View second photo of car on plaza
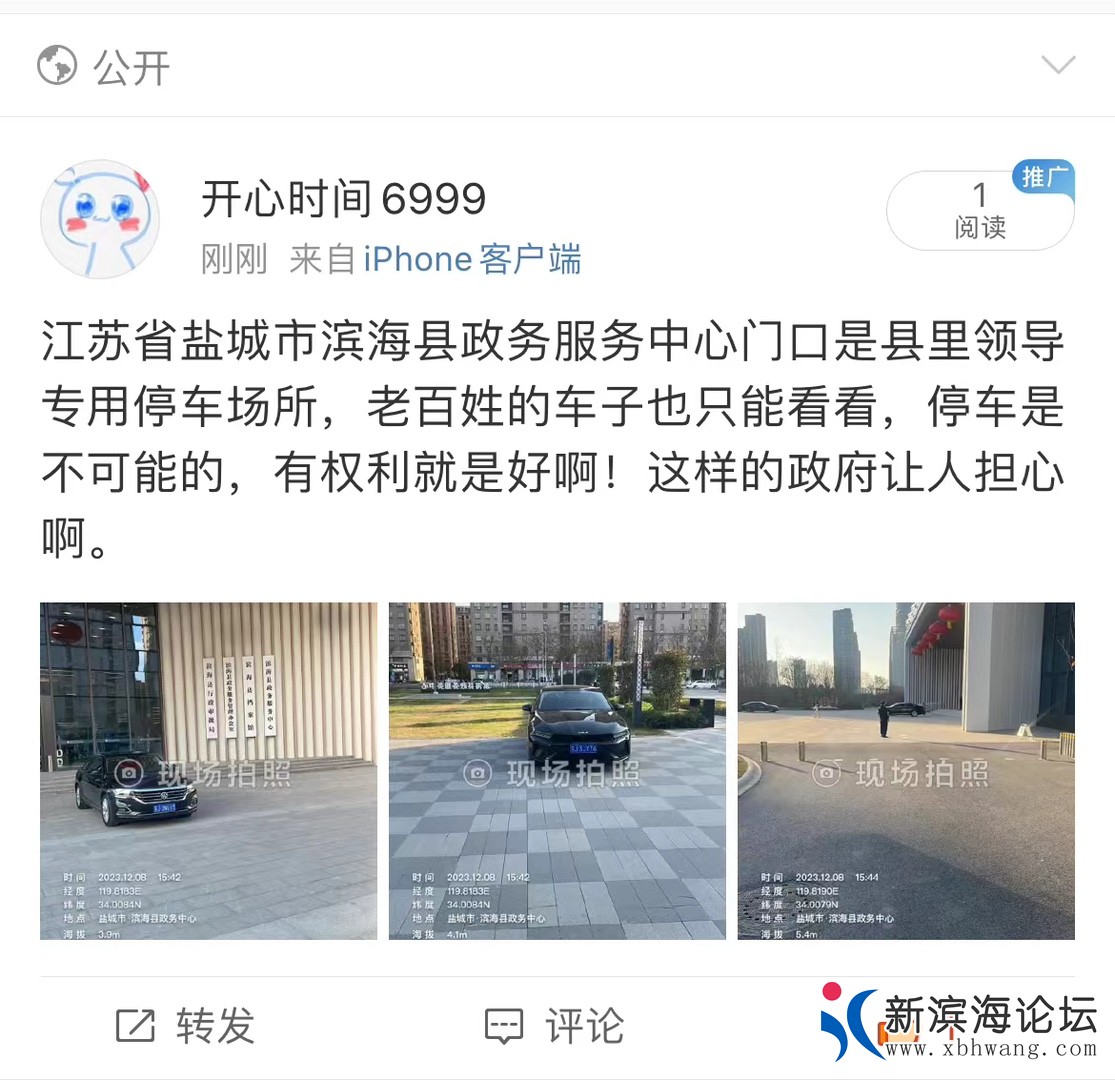1115x1080 pixels. tap(557, 770)
